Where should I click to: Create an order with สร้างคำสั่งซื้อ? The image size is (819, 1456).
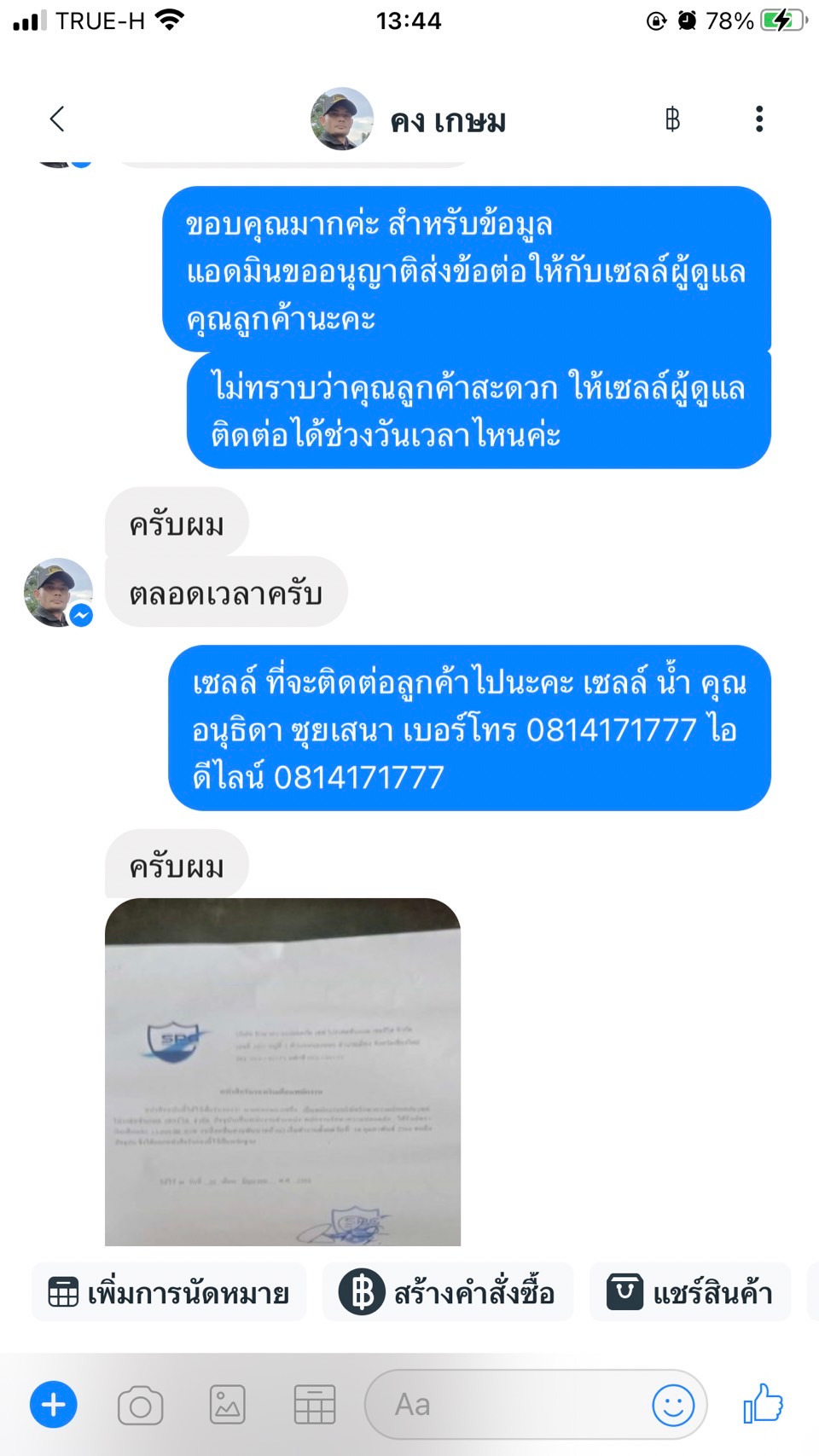[448, 1292]
